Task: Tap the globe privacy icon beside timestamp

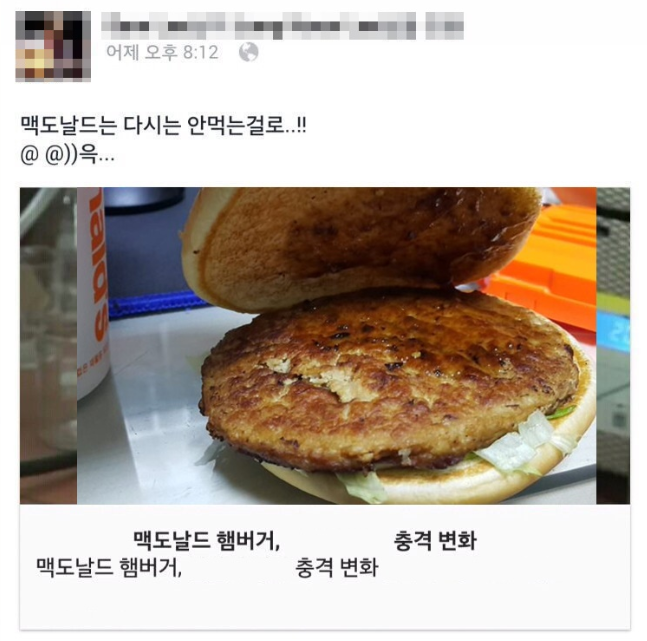Action: click(x=249, y=52)
